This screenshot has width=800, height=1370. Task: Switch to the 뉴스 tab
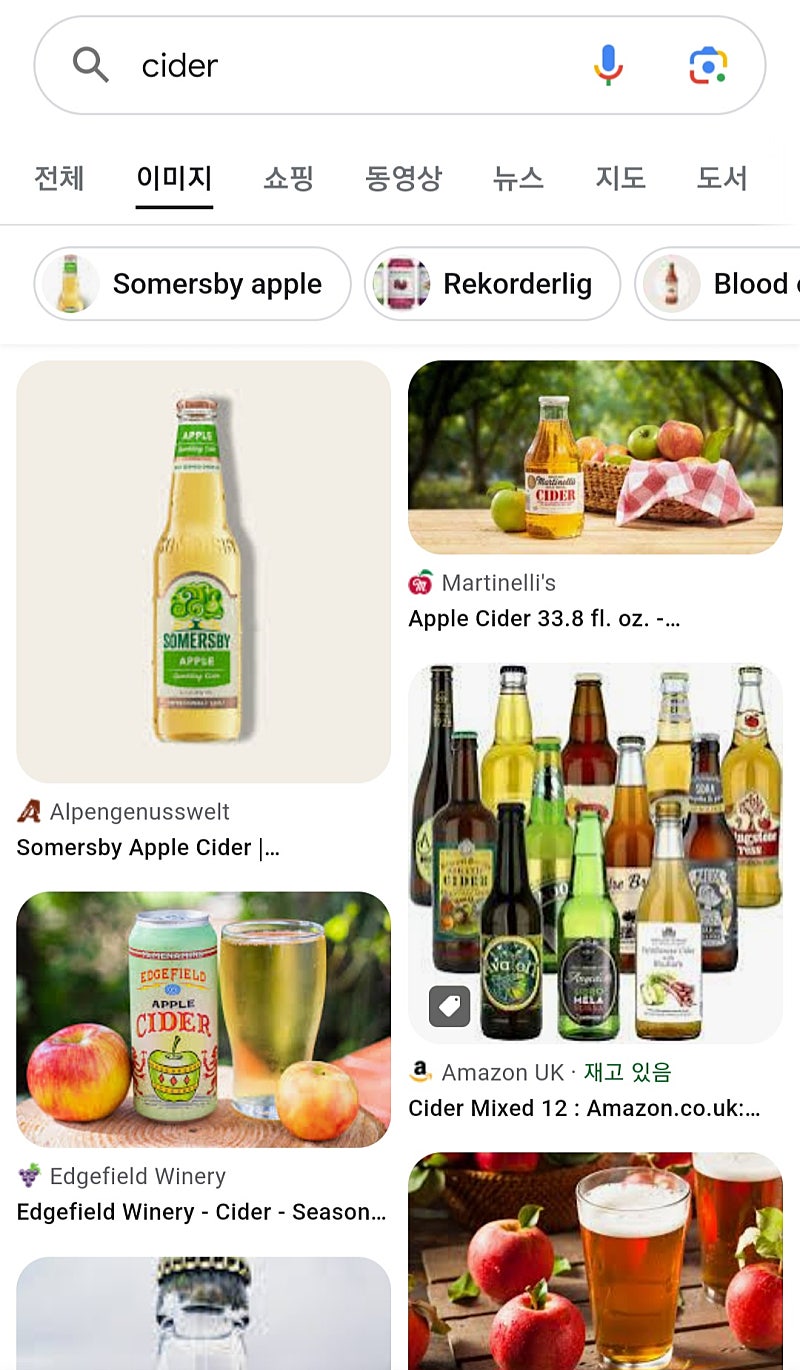(x=518, y=179)
